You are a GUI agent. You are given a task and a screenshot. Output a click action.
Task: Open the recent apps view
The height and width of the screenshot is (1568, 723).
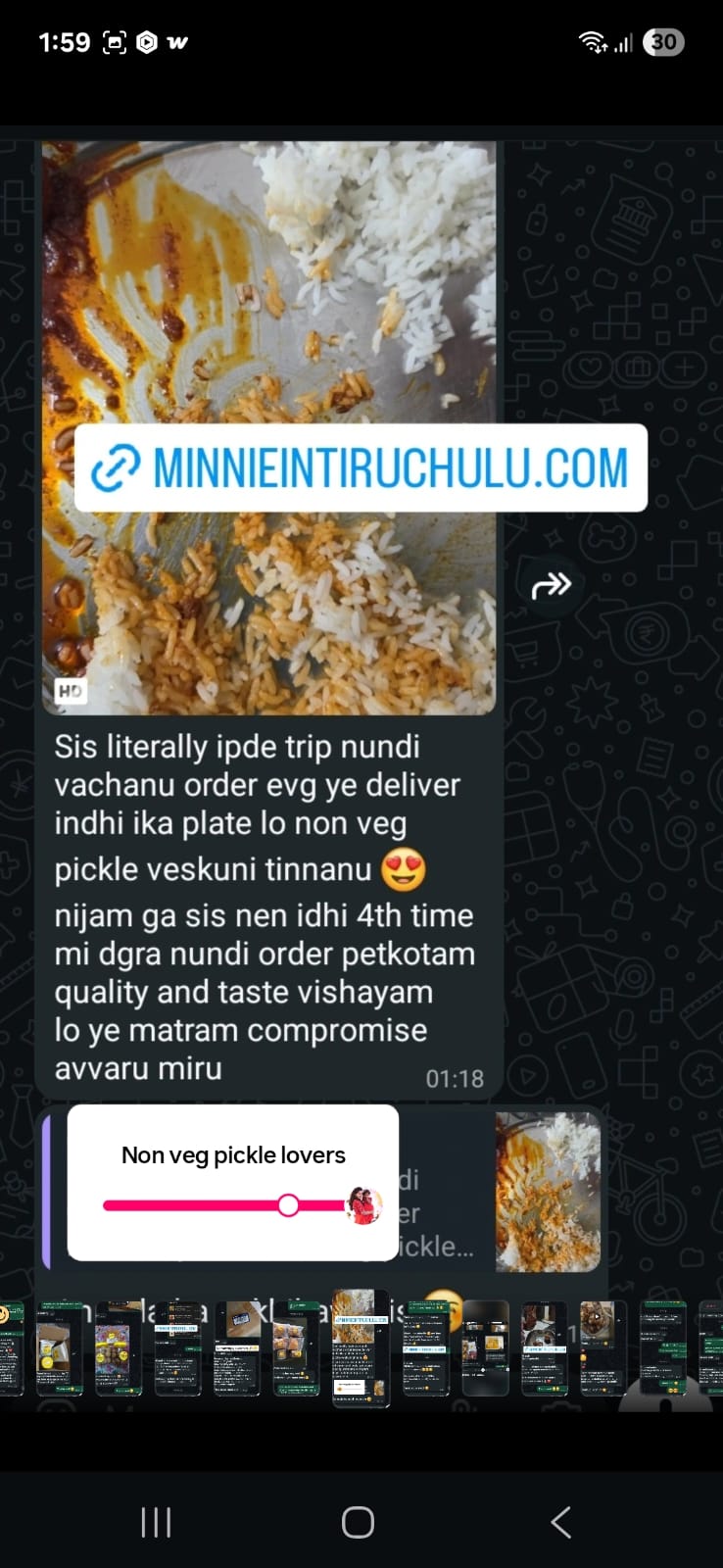[x=157, y=1522]
